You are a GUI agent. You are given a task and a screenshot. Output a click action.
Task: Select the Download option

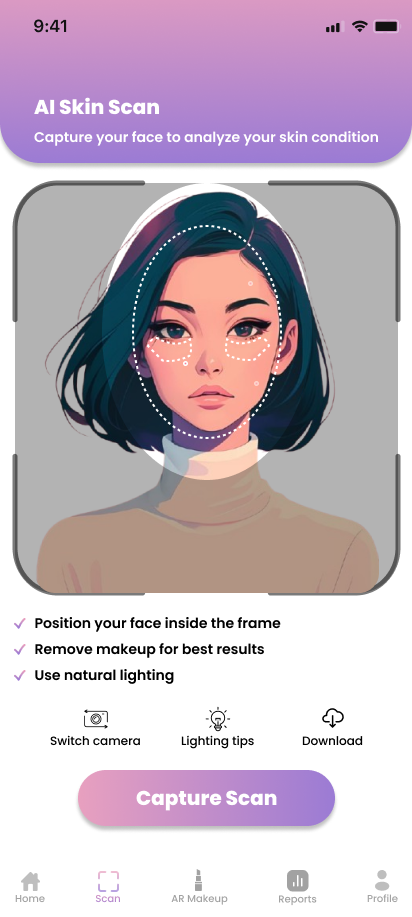tap(332, 728)
